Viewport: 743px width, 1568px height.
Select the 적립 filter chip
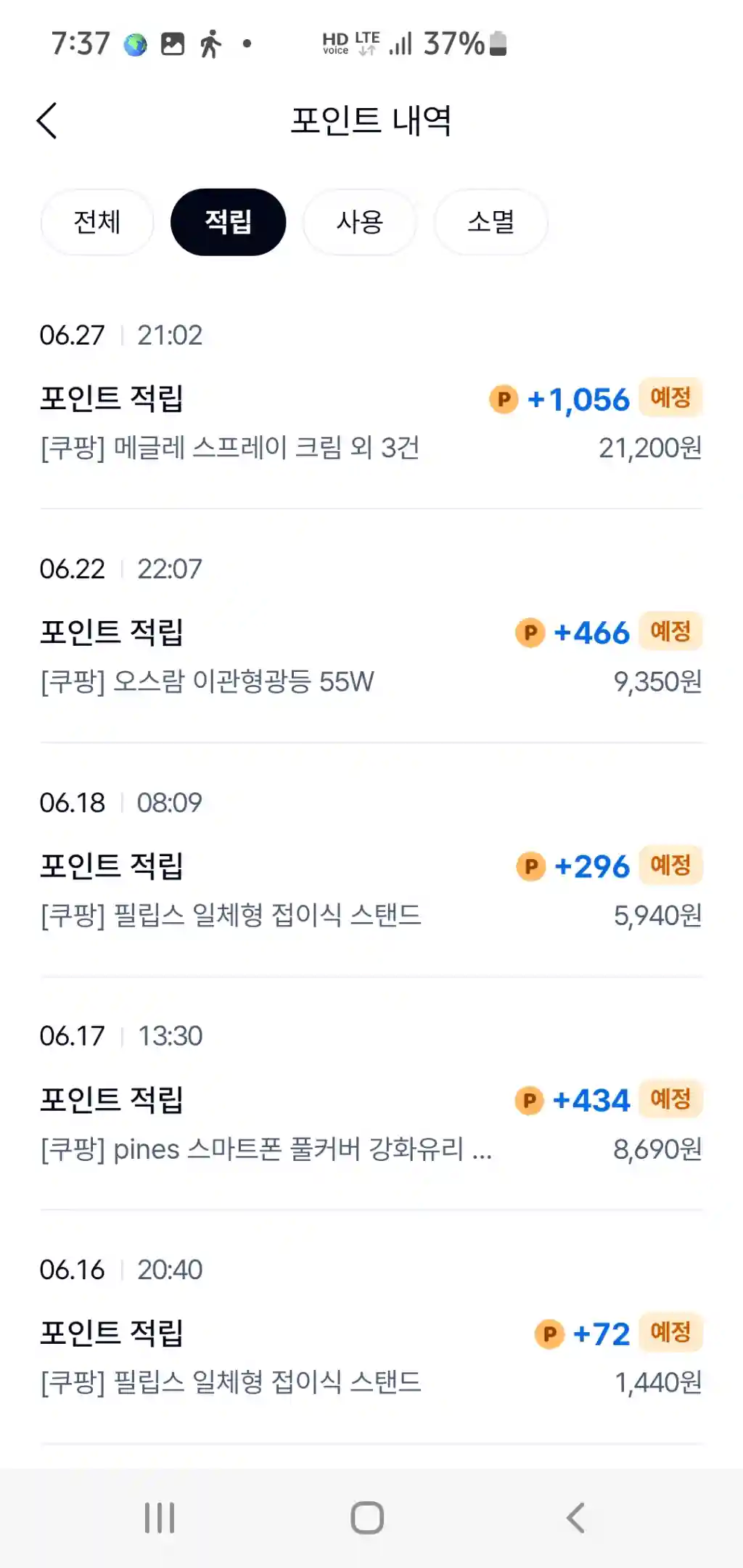point(229,222)
